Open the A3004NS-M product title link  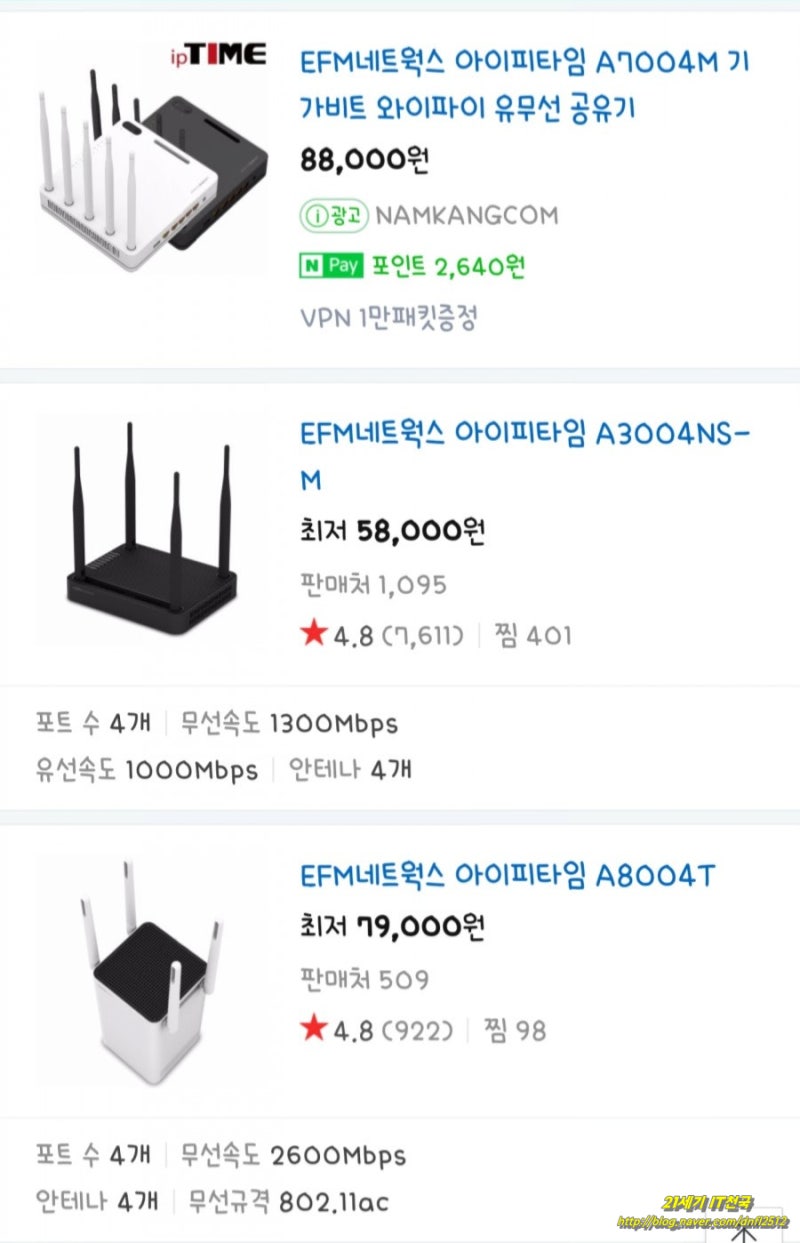click(x=524, y=455)
